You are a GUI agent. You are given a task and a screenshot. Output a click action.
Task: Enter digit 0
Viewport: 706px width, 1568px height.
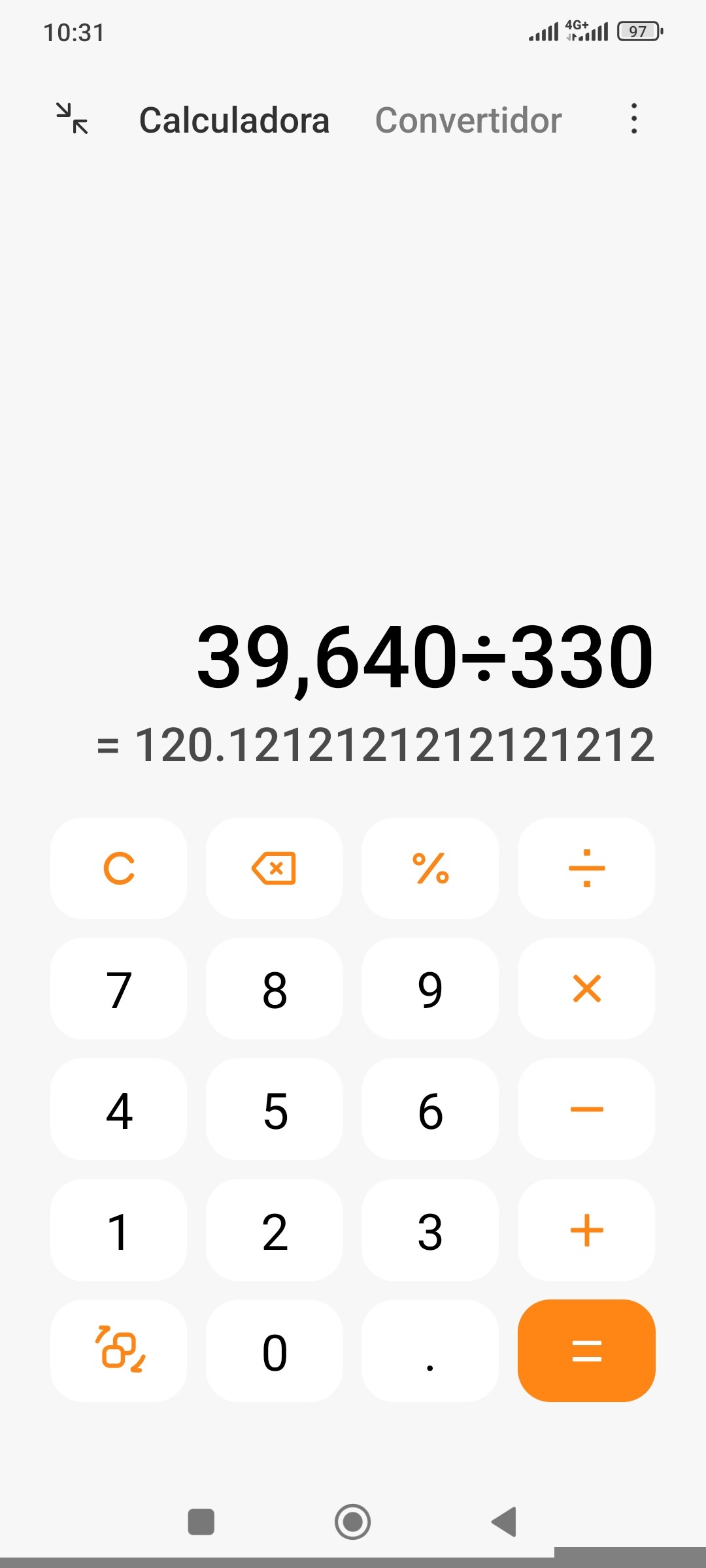point(275,1350)
